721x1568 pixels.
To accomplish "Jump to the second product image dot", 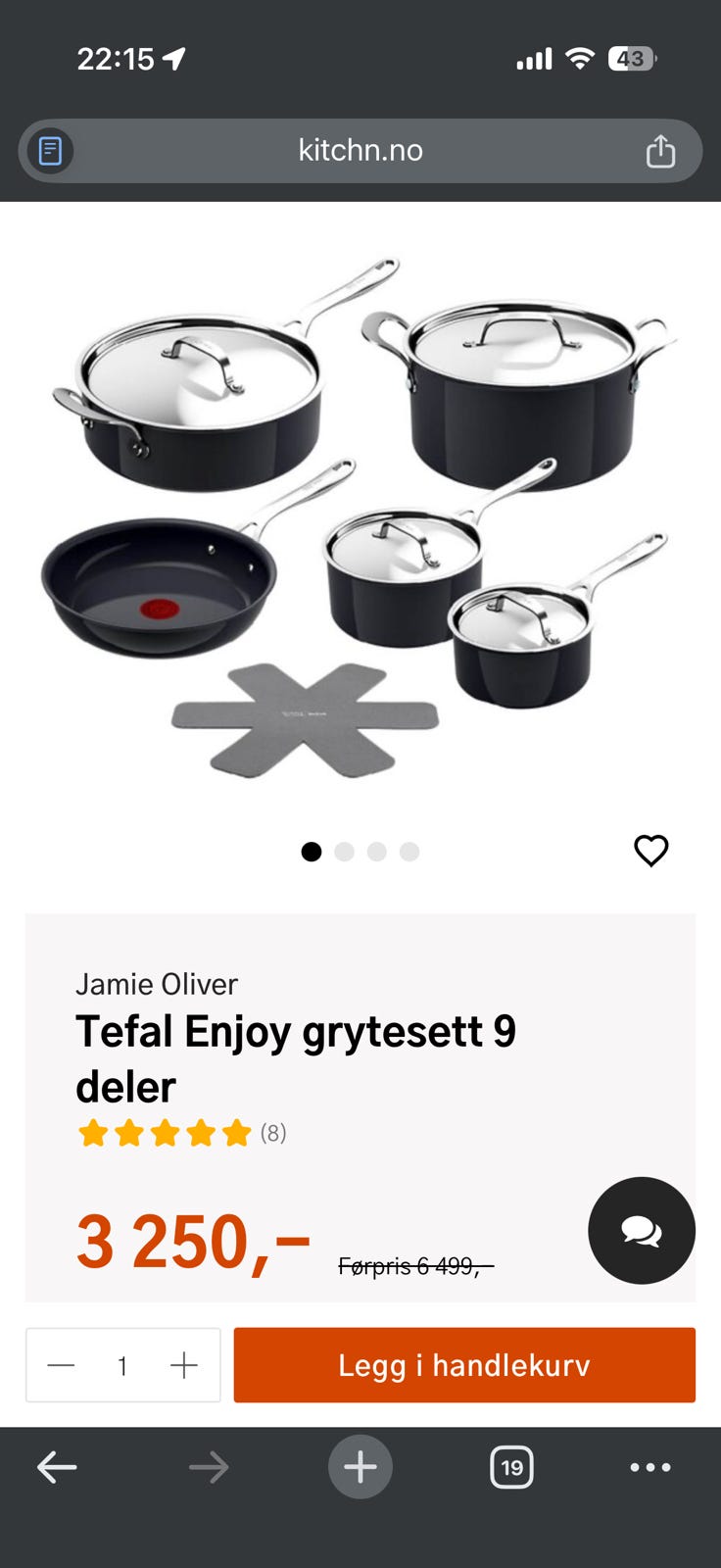I will click(344, 852).
